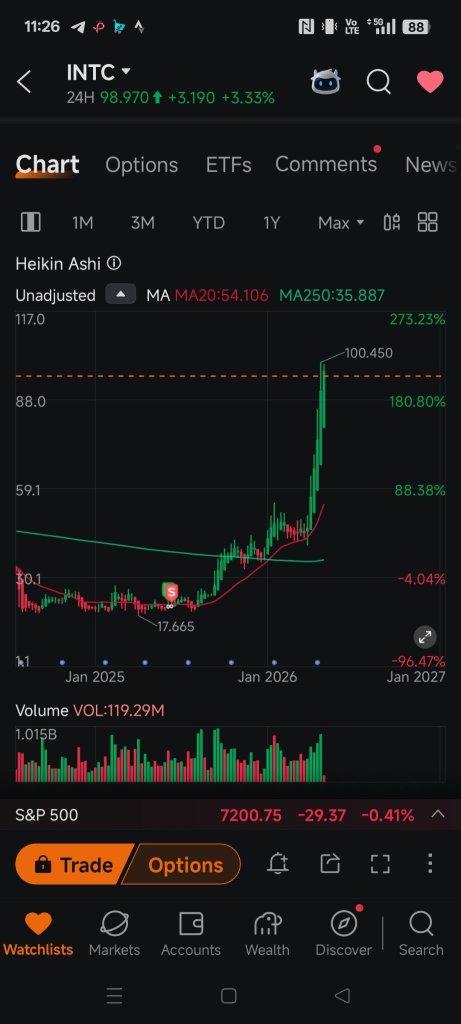Remove INTC from favorites with the heart
The height and width of the screenshot is (1024, 461).
pos(430,82)
